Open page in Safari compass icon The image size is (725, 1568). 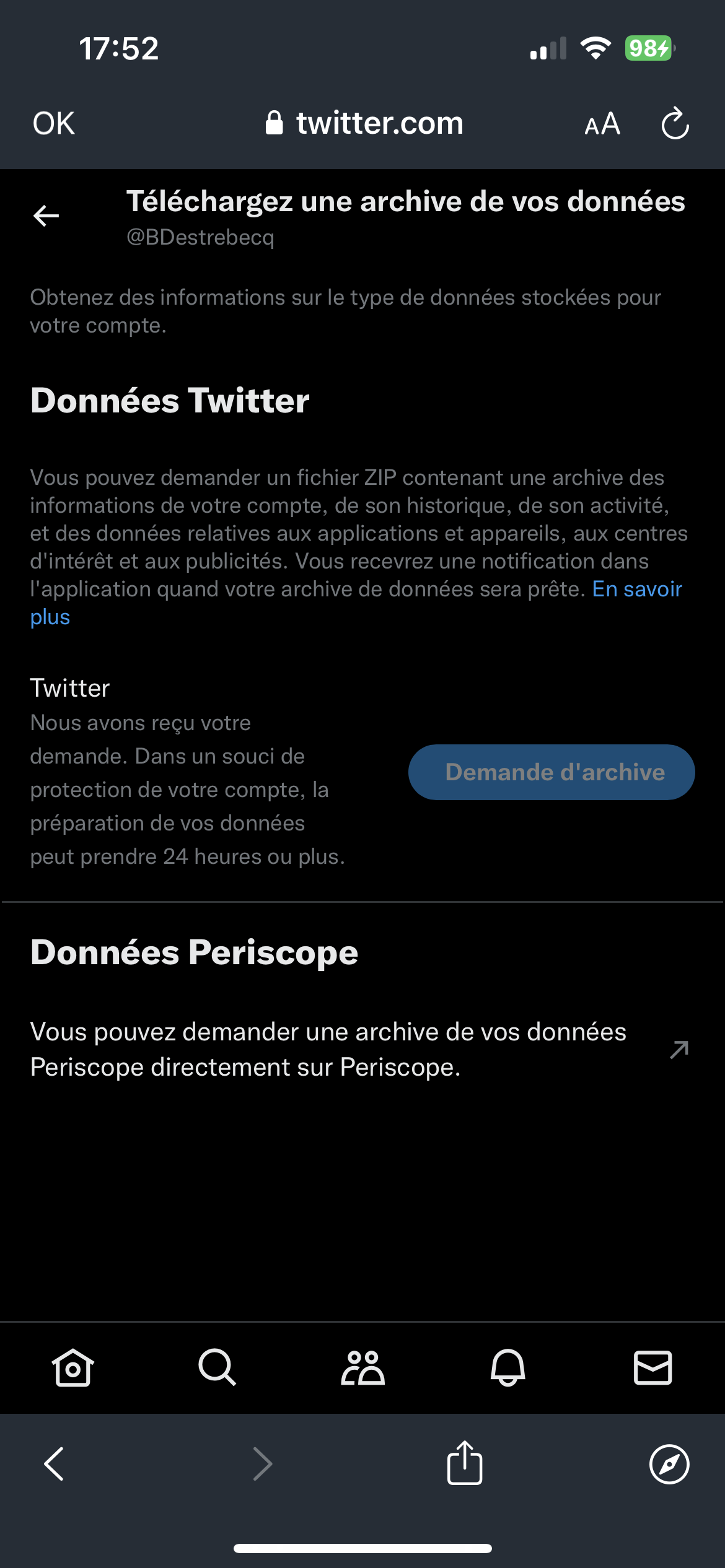click(669, 1464)
